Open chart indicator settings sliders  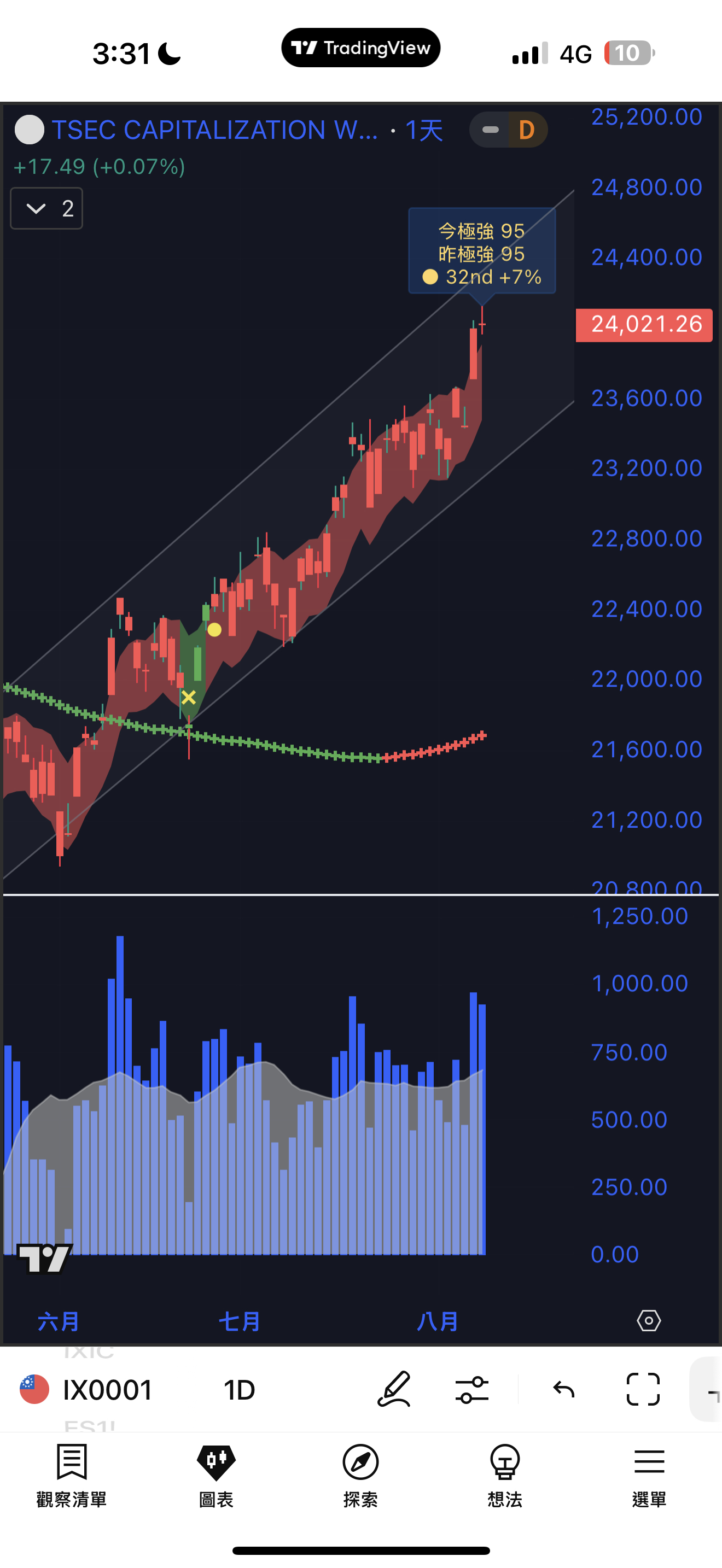click(472, 1390)
